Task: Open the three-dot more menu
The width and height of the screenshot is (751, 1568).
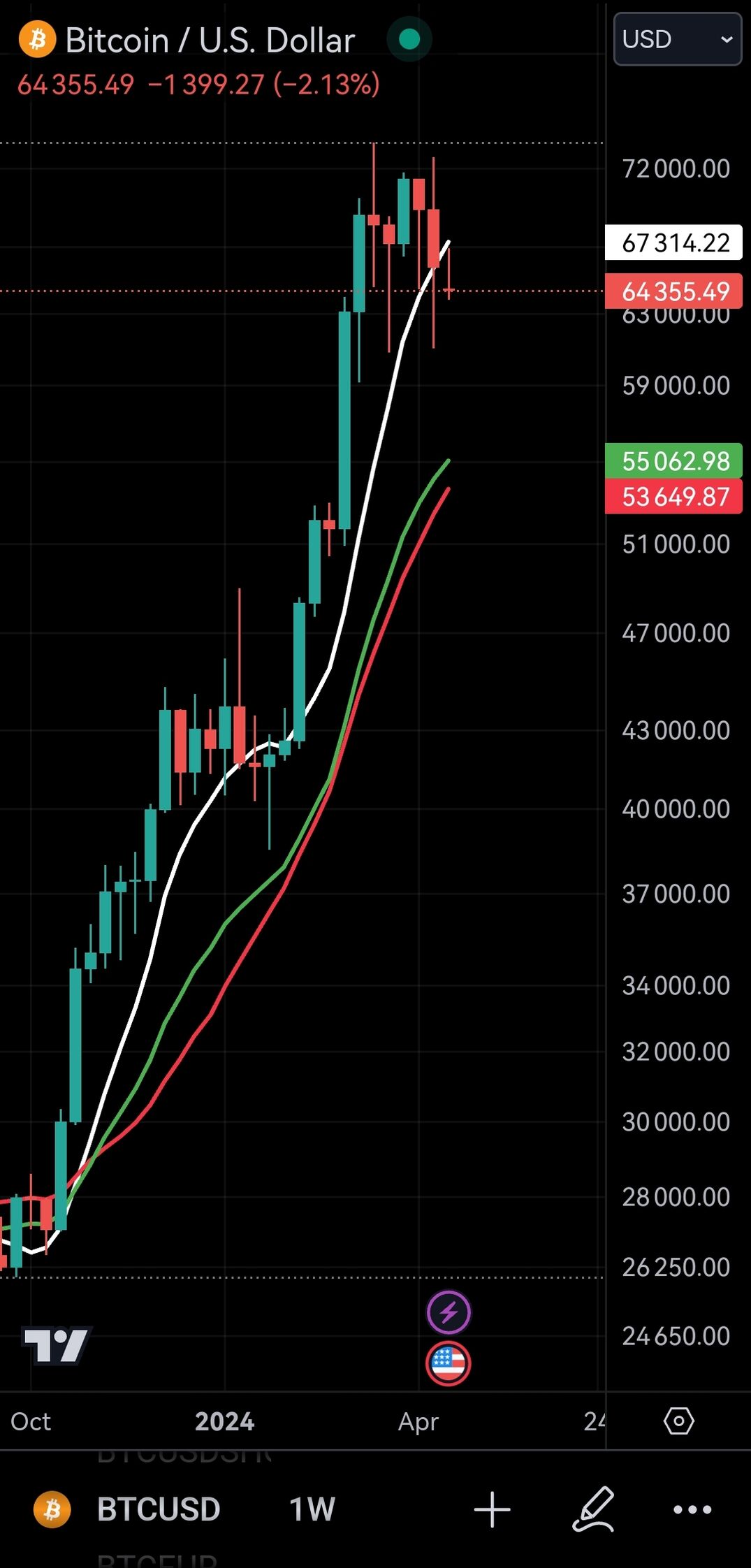Action: tap(692, 1509)
